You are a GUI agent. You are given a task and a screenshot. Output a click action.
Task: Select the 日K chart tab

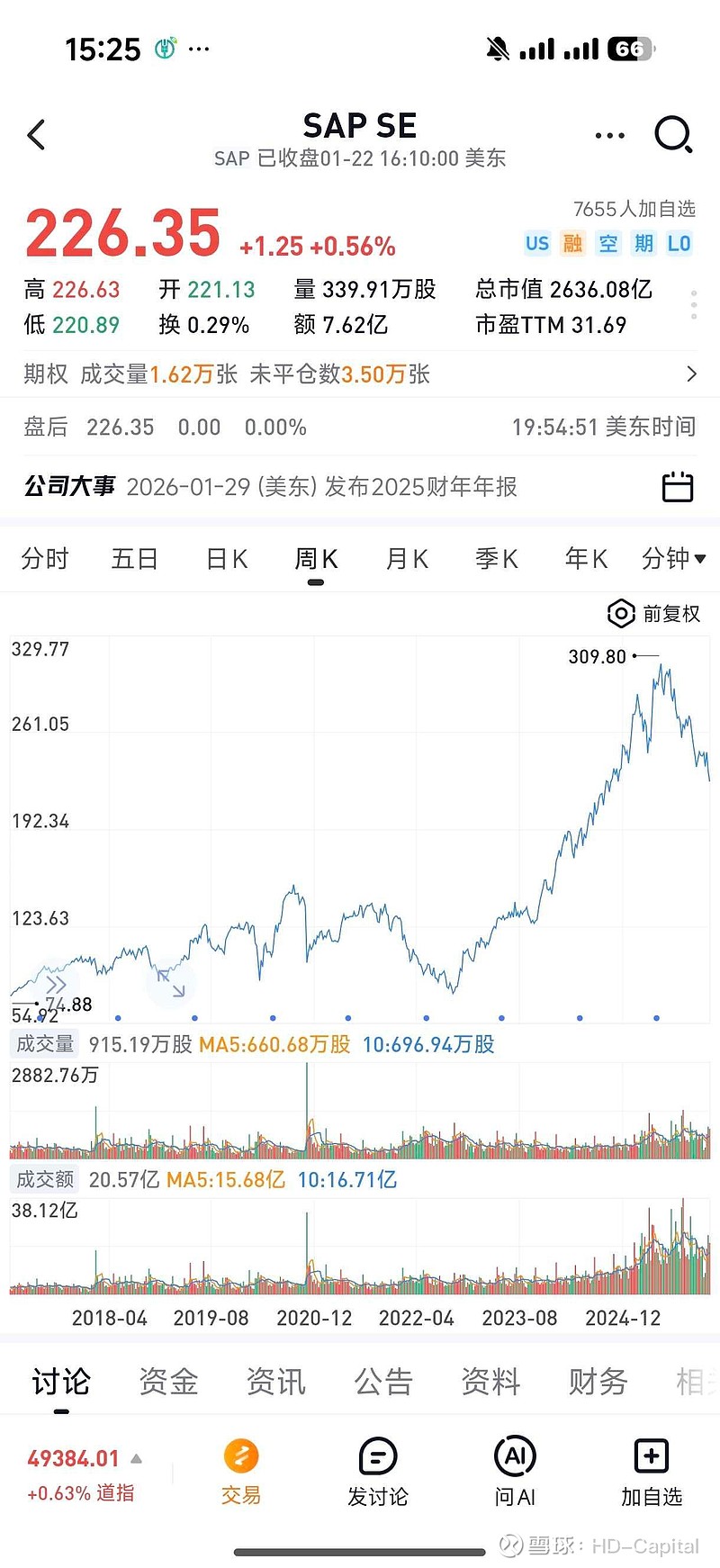tap(227, 559)
